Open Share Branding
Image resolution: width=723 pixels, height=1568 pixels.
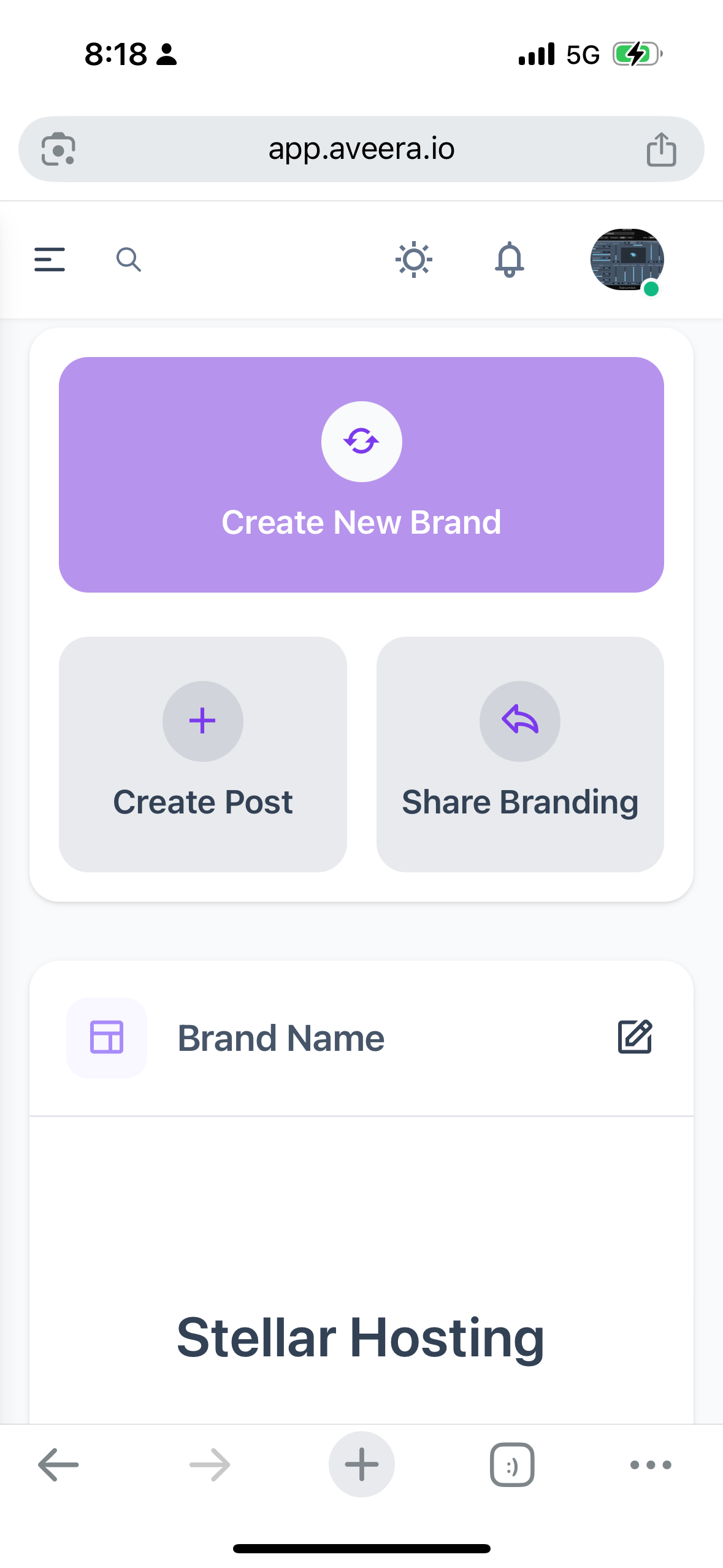coord(520,754)
